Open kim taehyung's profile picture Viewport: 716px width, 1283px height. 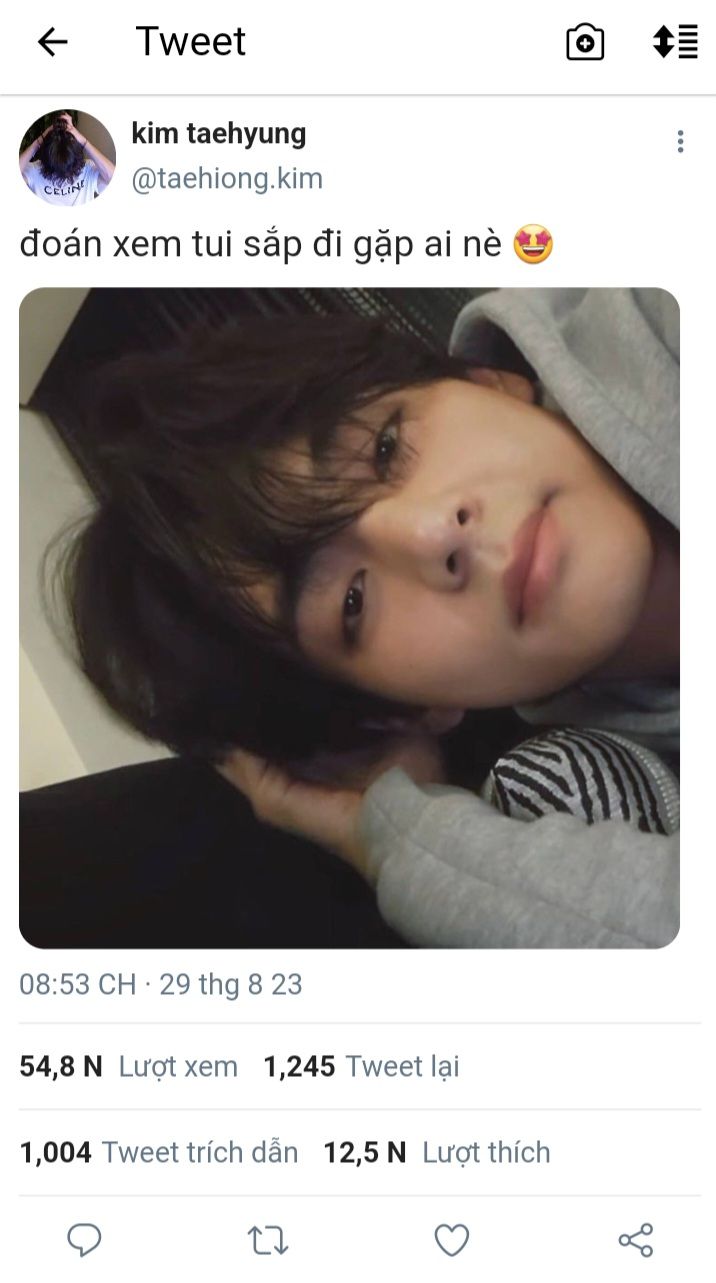tap(67, 157)
